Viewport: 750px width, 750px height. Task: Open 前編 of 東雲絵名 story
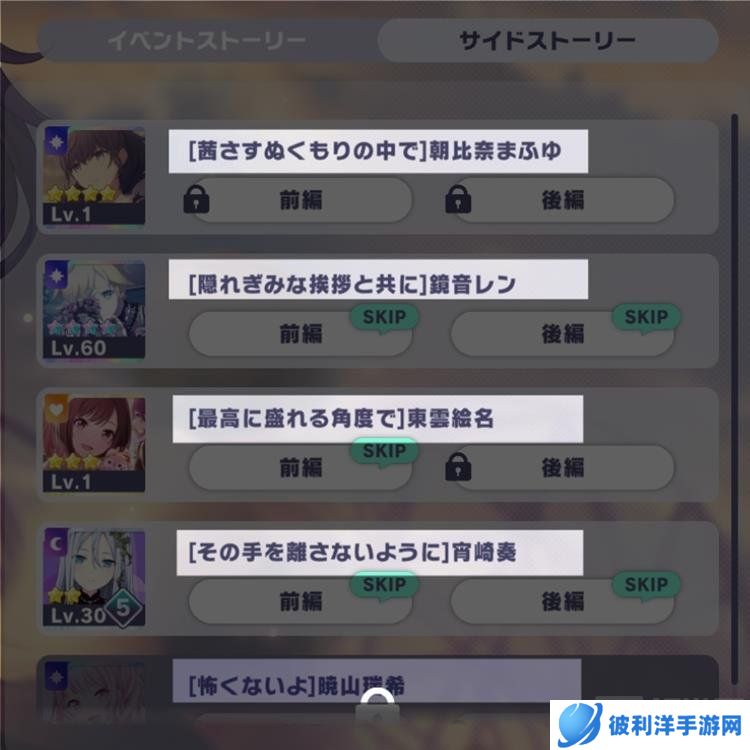tap(300, 467)
